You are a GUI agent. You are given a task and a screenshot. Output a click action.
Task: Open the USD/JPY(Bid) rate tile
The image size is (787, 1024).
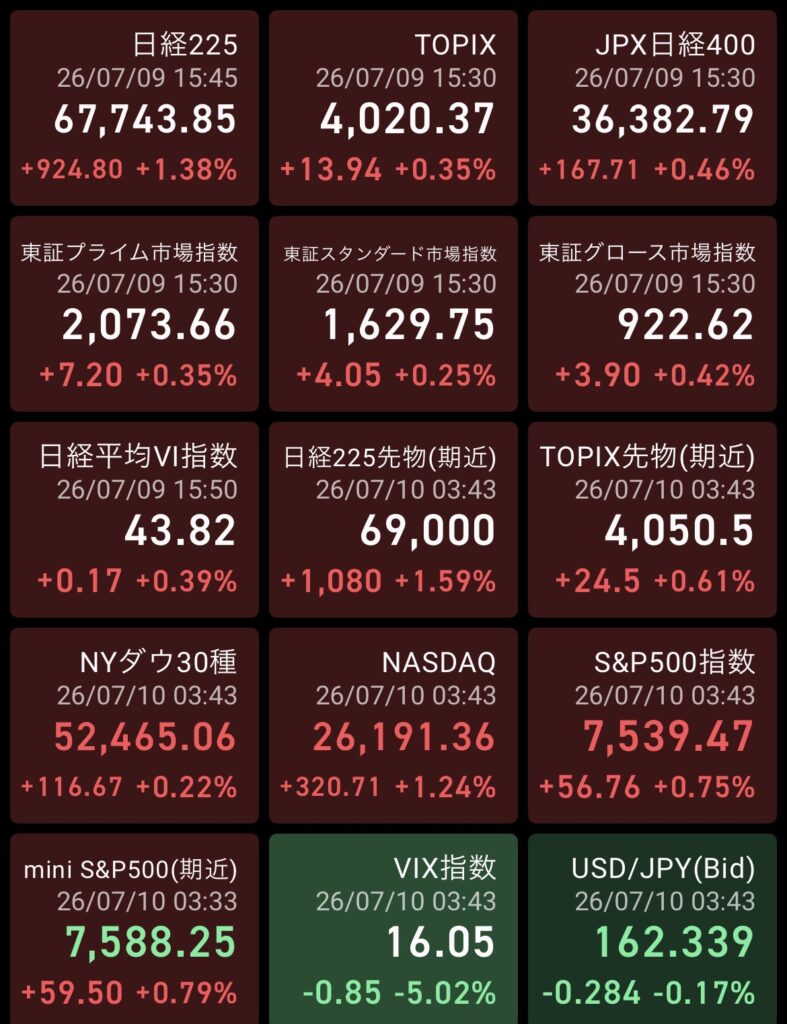point(652,929)
